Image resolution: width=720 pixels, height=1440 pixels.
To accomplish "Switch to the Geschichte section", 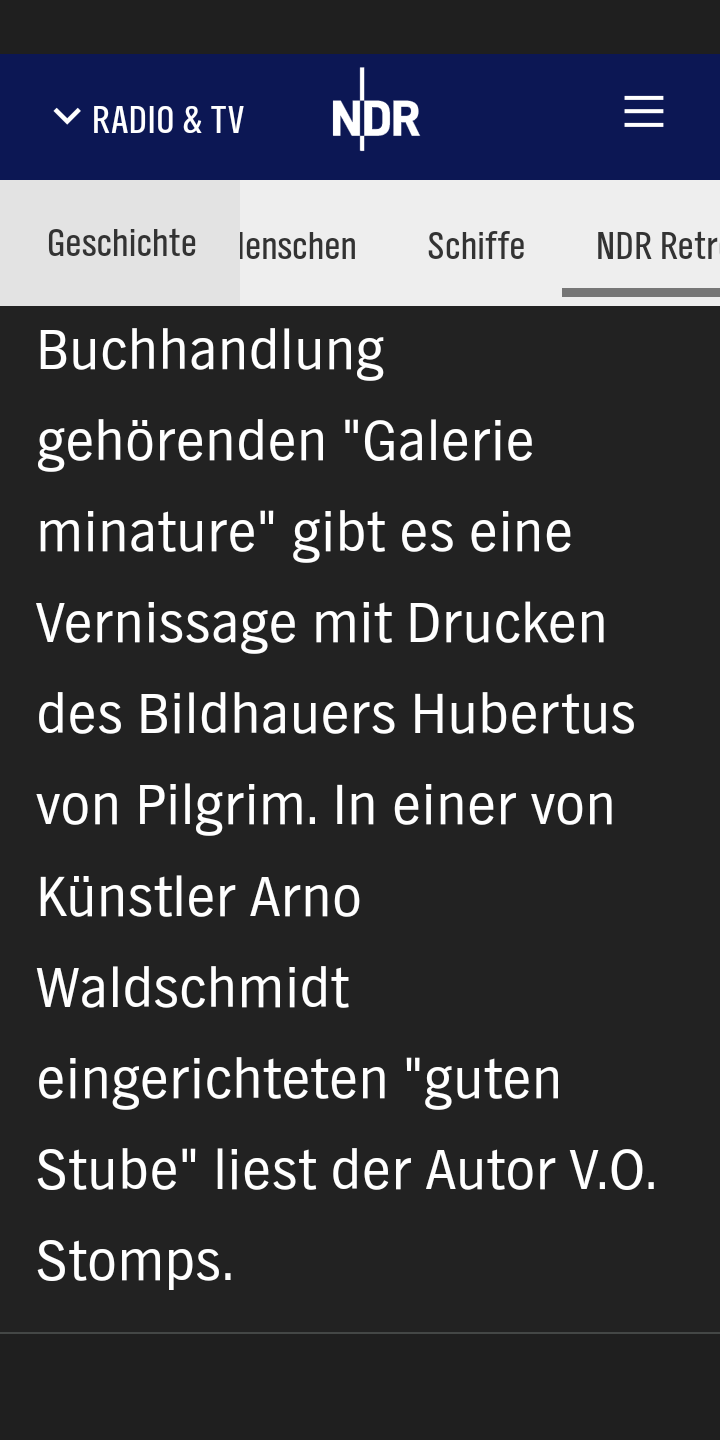I will (121, 243).
